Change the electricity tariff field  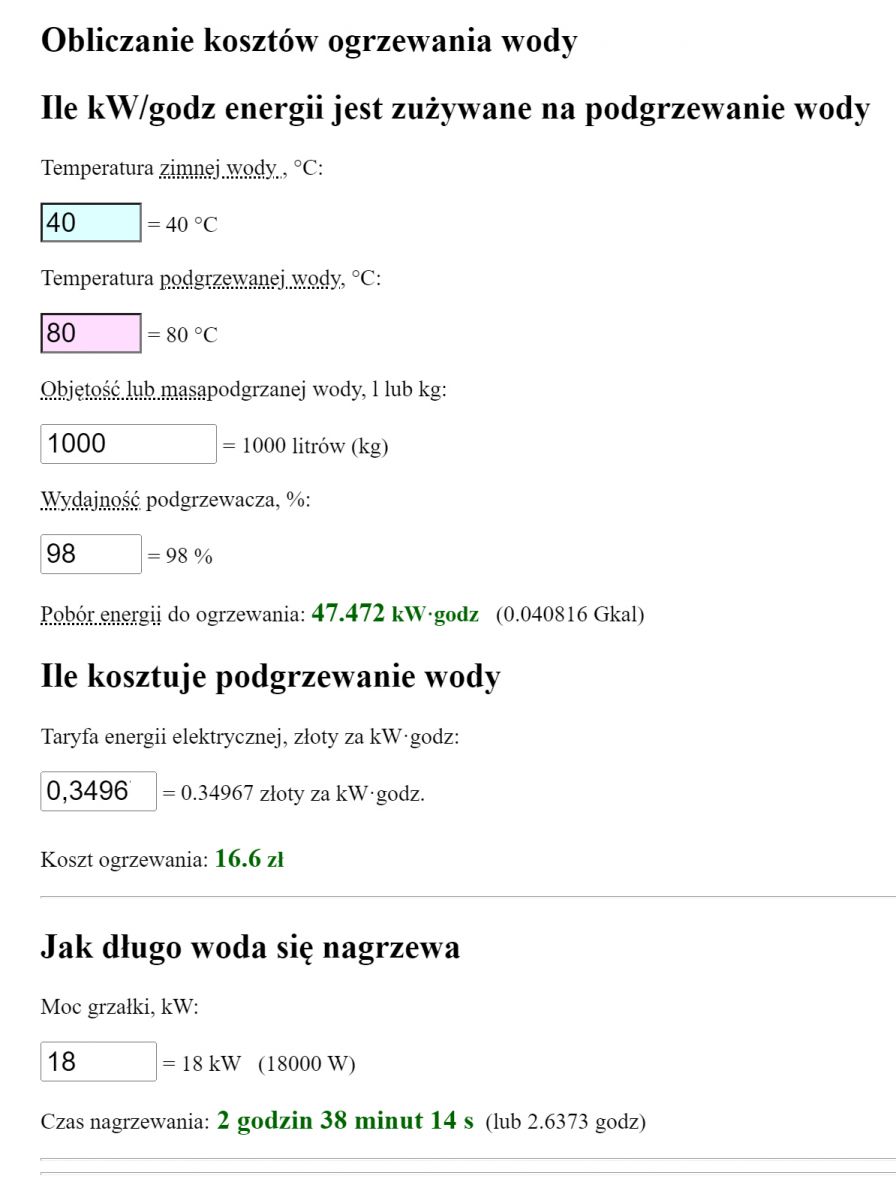[98, 792]
